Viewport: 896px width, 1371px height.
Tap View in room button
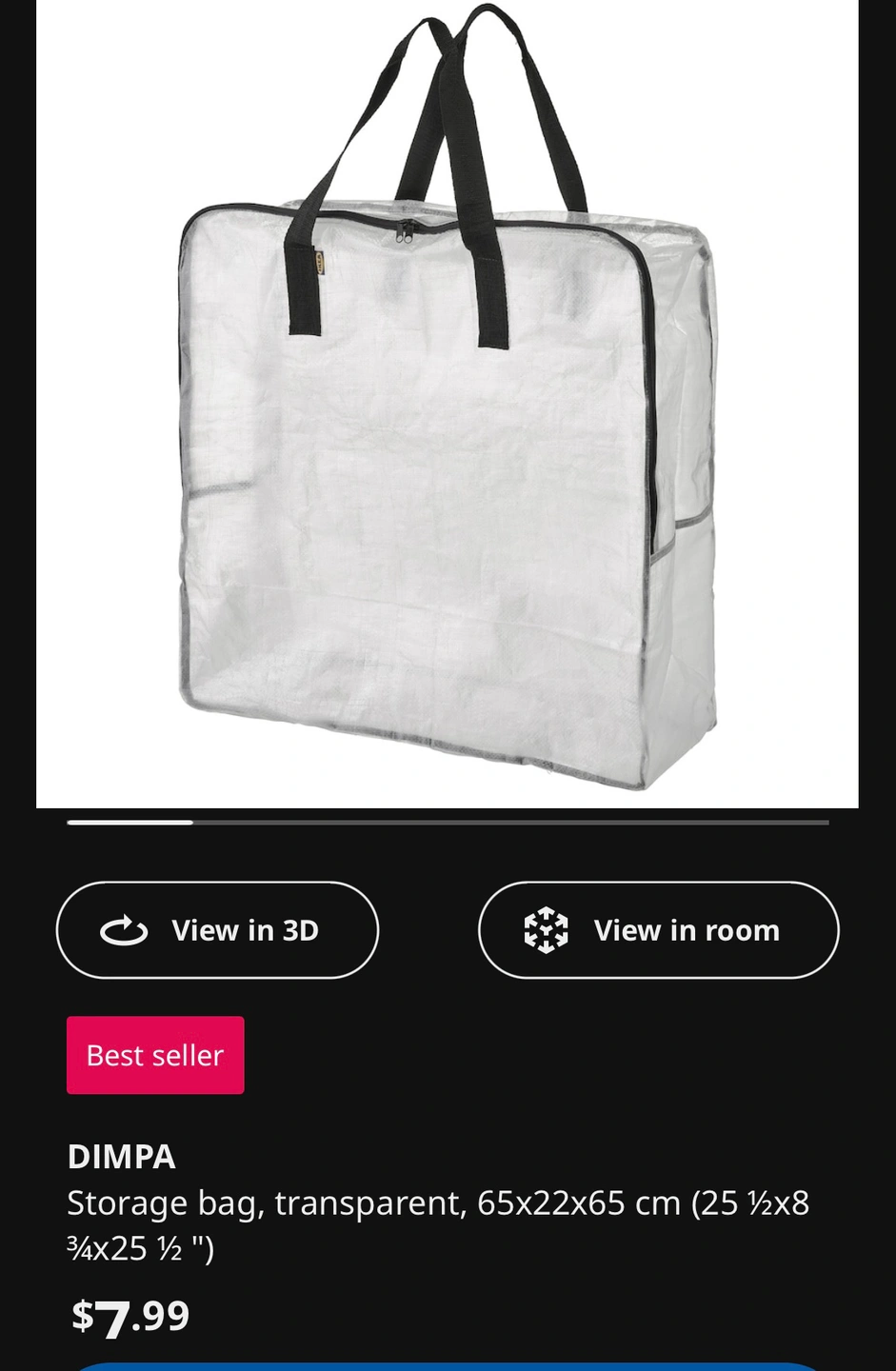658,930
